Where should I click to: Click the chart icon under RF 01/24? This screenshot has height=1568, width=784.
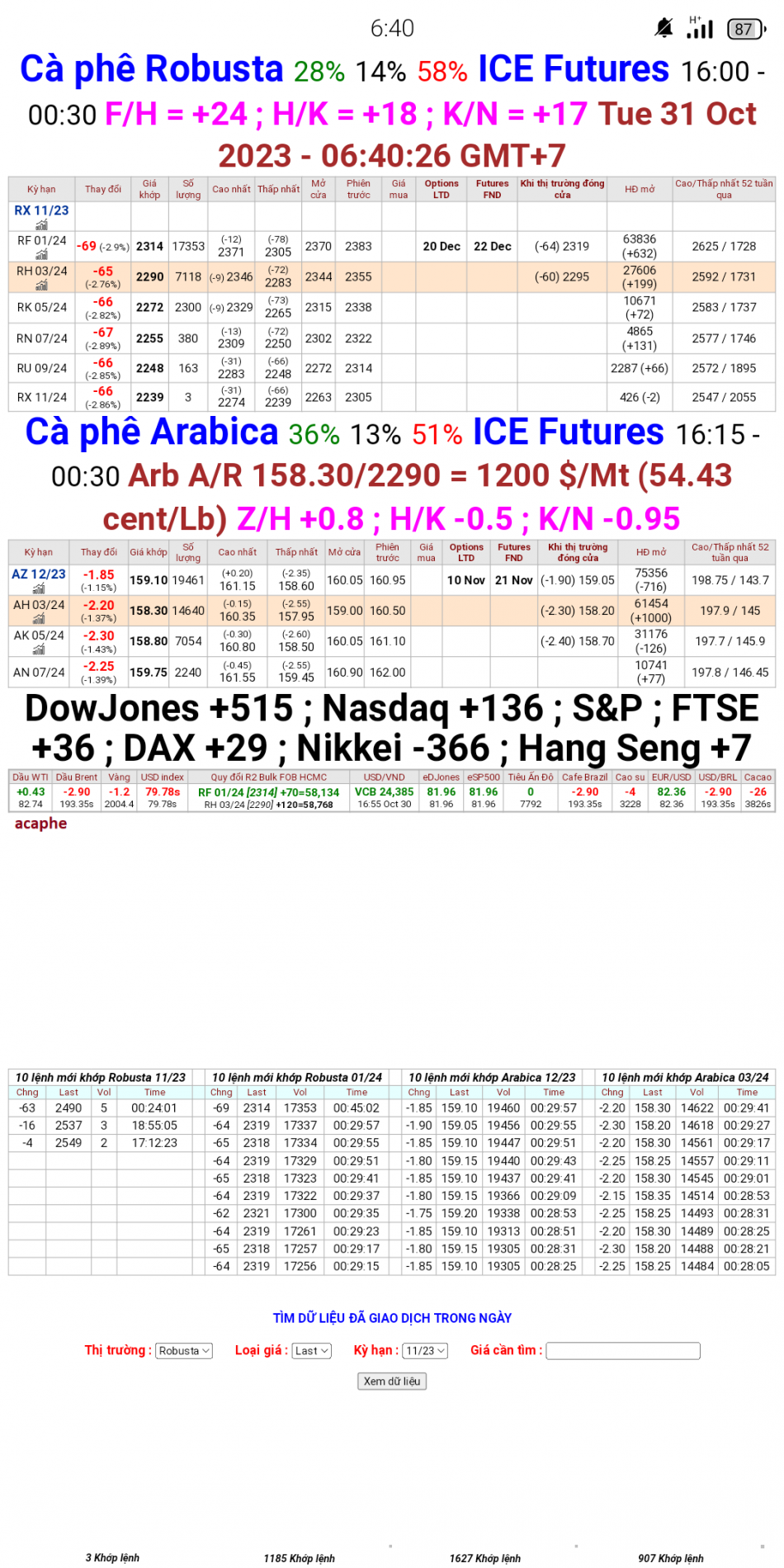pos(41,256)
